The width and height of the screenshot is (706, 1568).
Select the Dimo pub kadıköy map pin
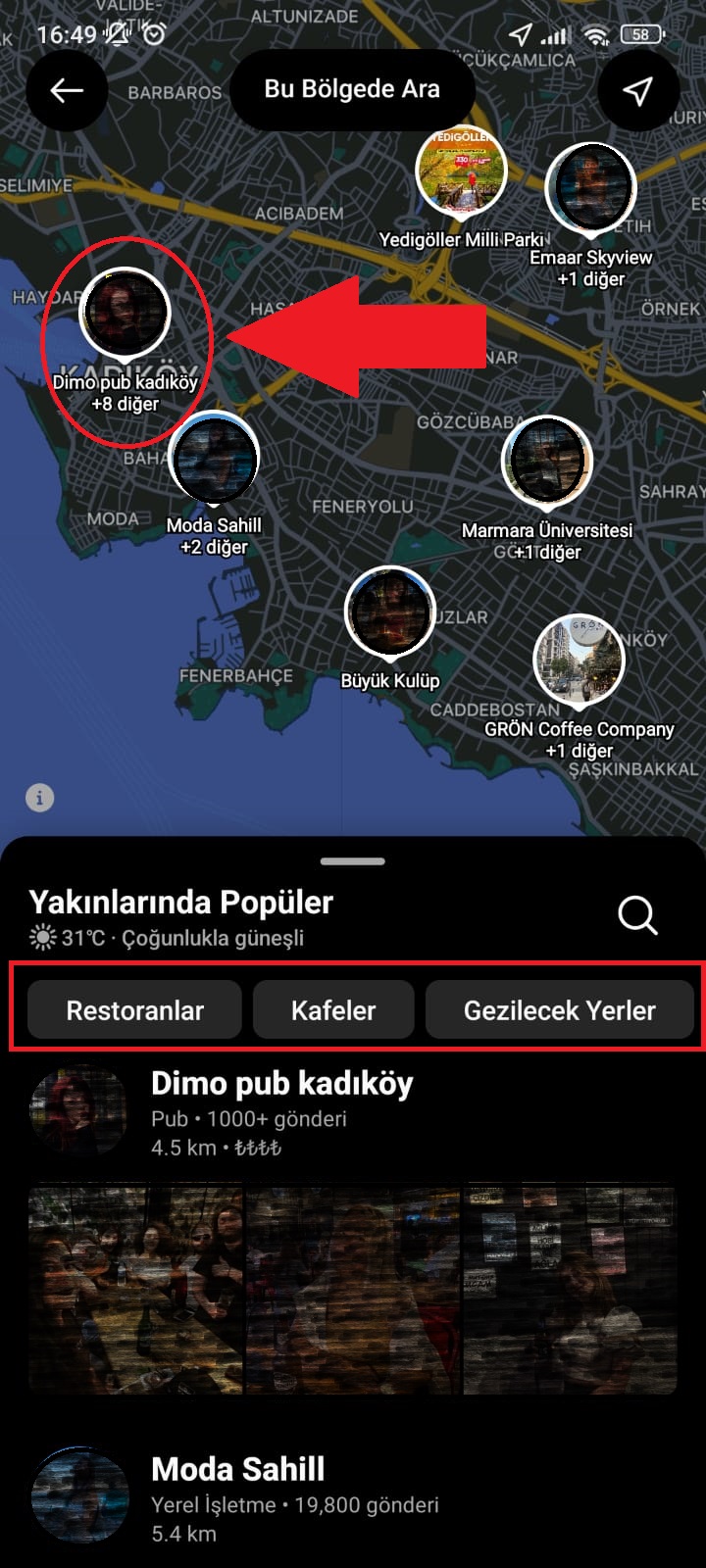pyautogui.click(x=125, y=313)
